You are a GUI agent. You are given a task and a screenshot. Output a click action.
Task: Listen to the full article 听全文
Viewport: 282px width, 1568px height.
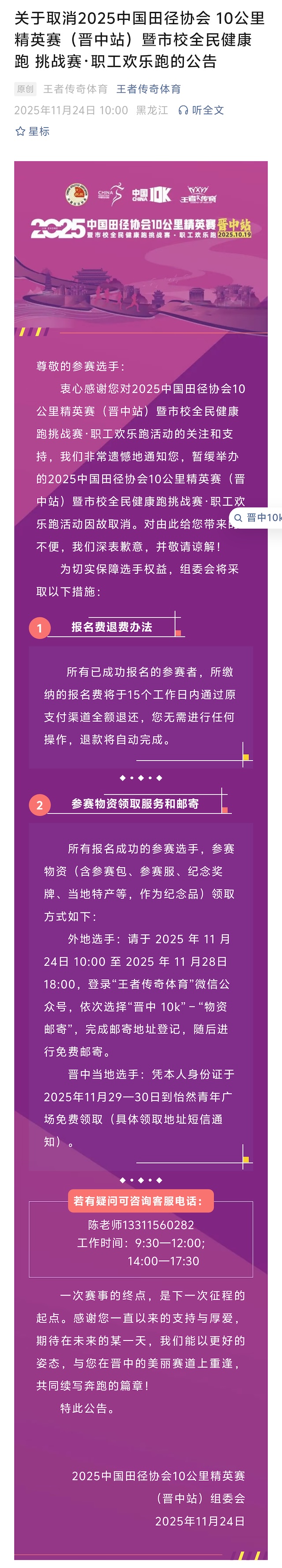[x=201, y=110]
